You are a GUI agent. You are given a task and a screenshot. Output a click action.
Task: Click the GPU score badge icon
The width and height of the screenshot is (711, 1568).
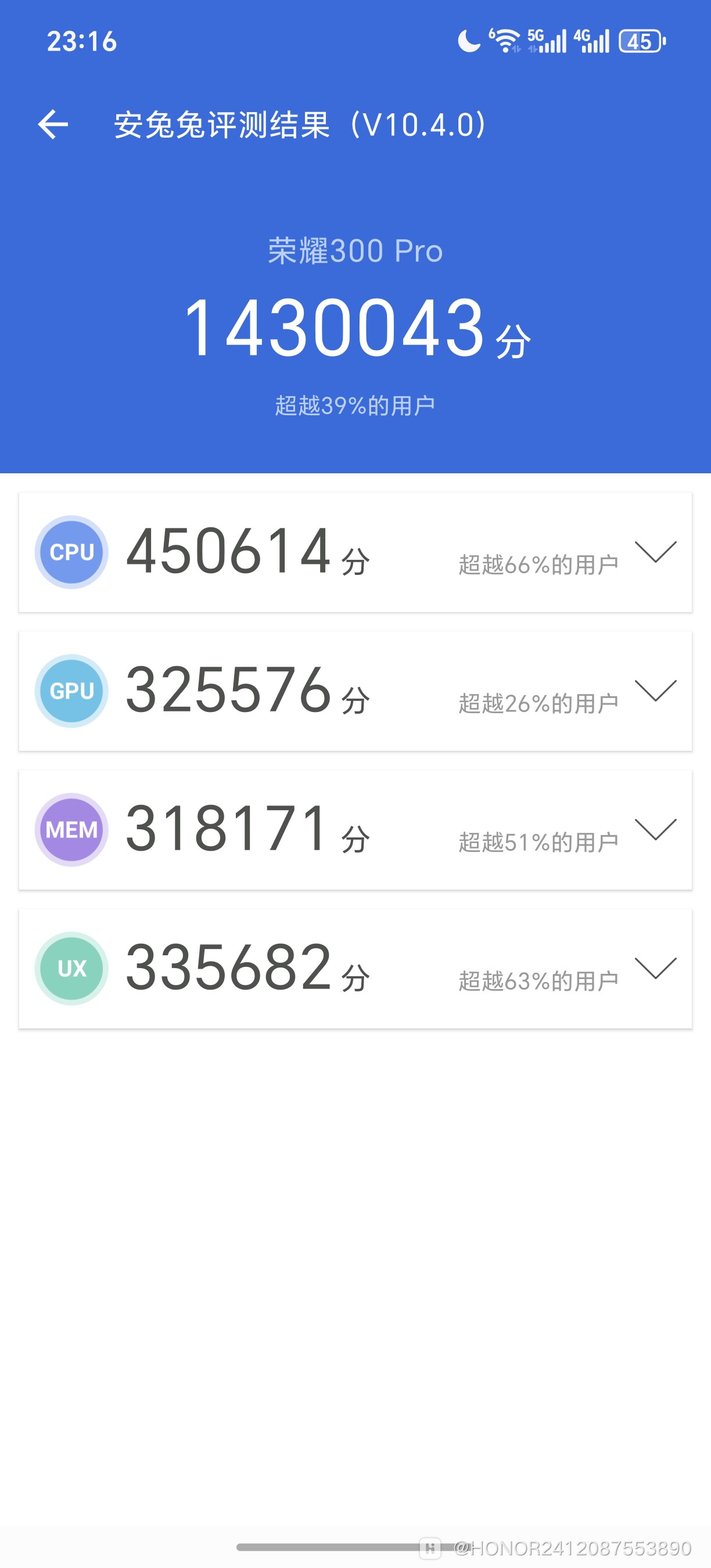(x=71, y=690)
